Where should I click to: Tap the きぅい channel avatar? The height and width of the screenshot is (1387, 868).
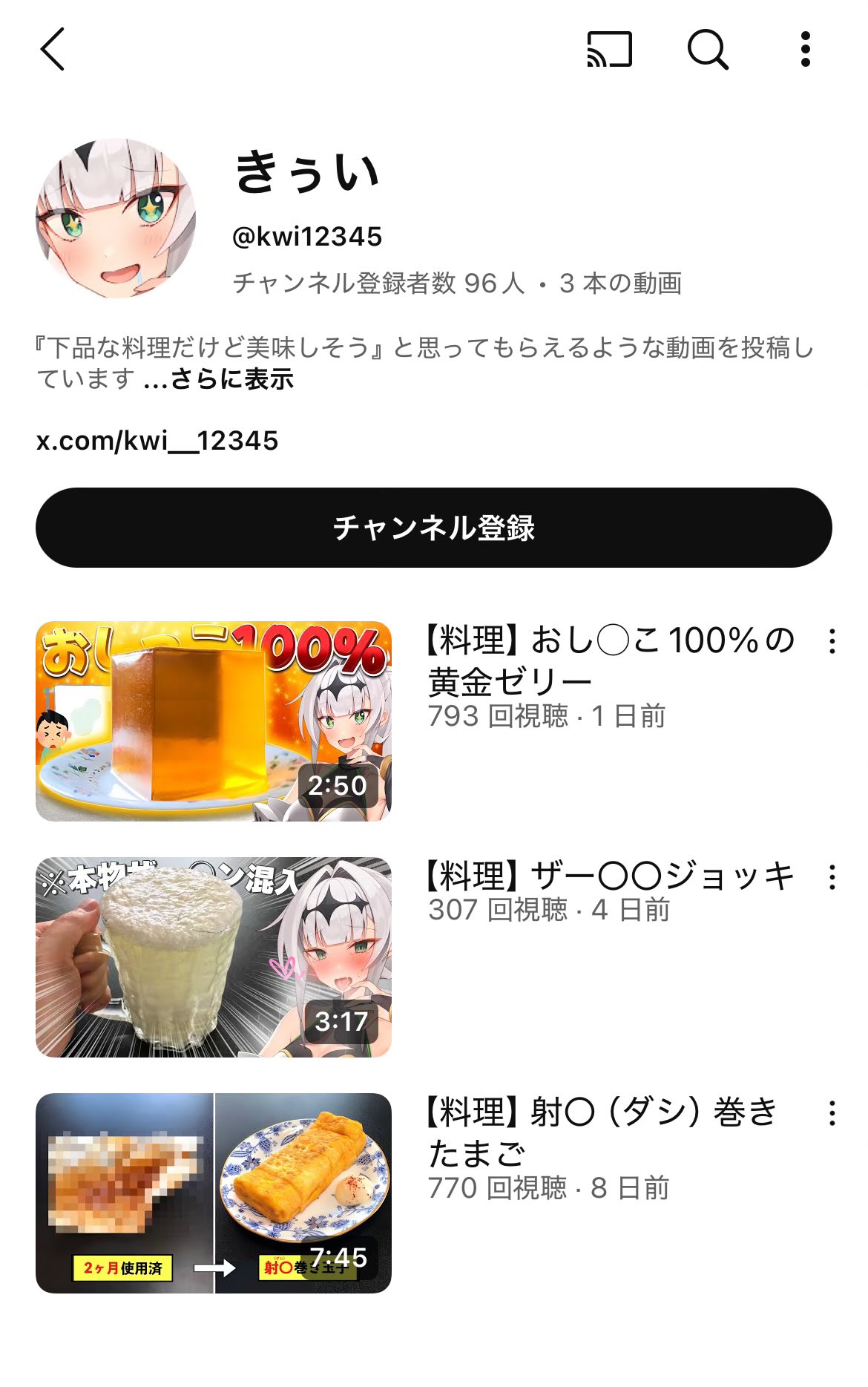coord(116,218)
